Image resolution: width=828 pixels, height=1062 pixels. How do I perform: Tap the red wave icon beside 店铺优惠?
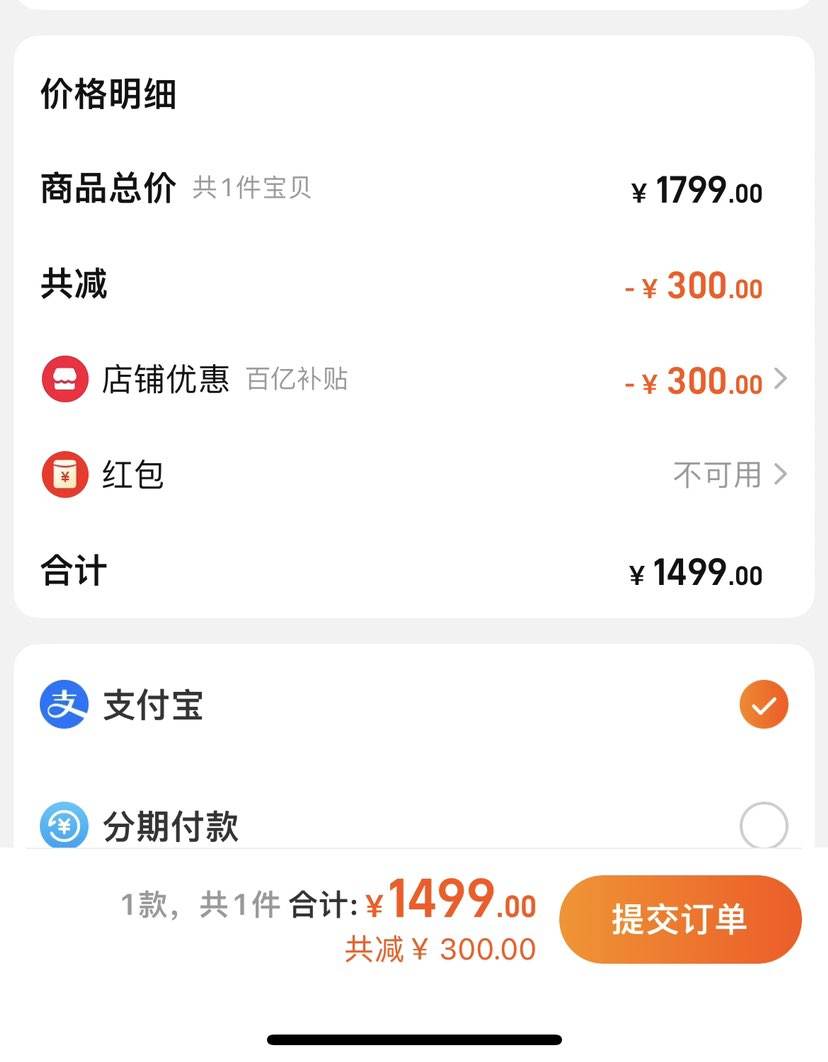(x=64, y=380)
